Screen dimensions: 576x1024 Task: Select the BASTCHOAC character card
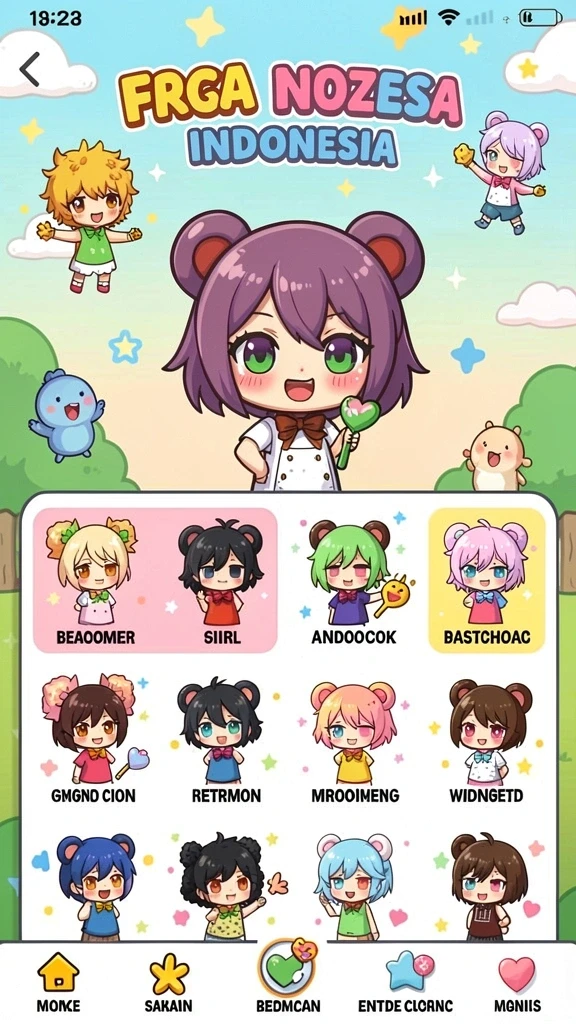tap(487, 580)
